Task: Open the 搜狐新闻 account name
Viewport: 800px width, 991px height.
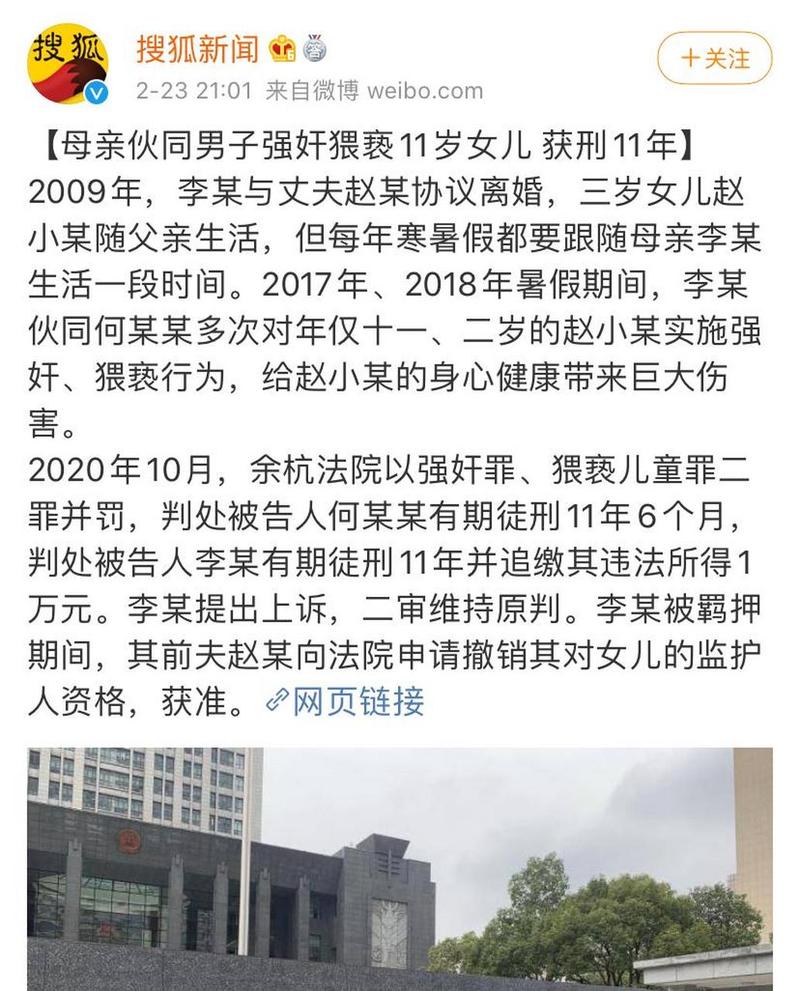Action: click(x=198, y=47)
